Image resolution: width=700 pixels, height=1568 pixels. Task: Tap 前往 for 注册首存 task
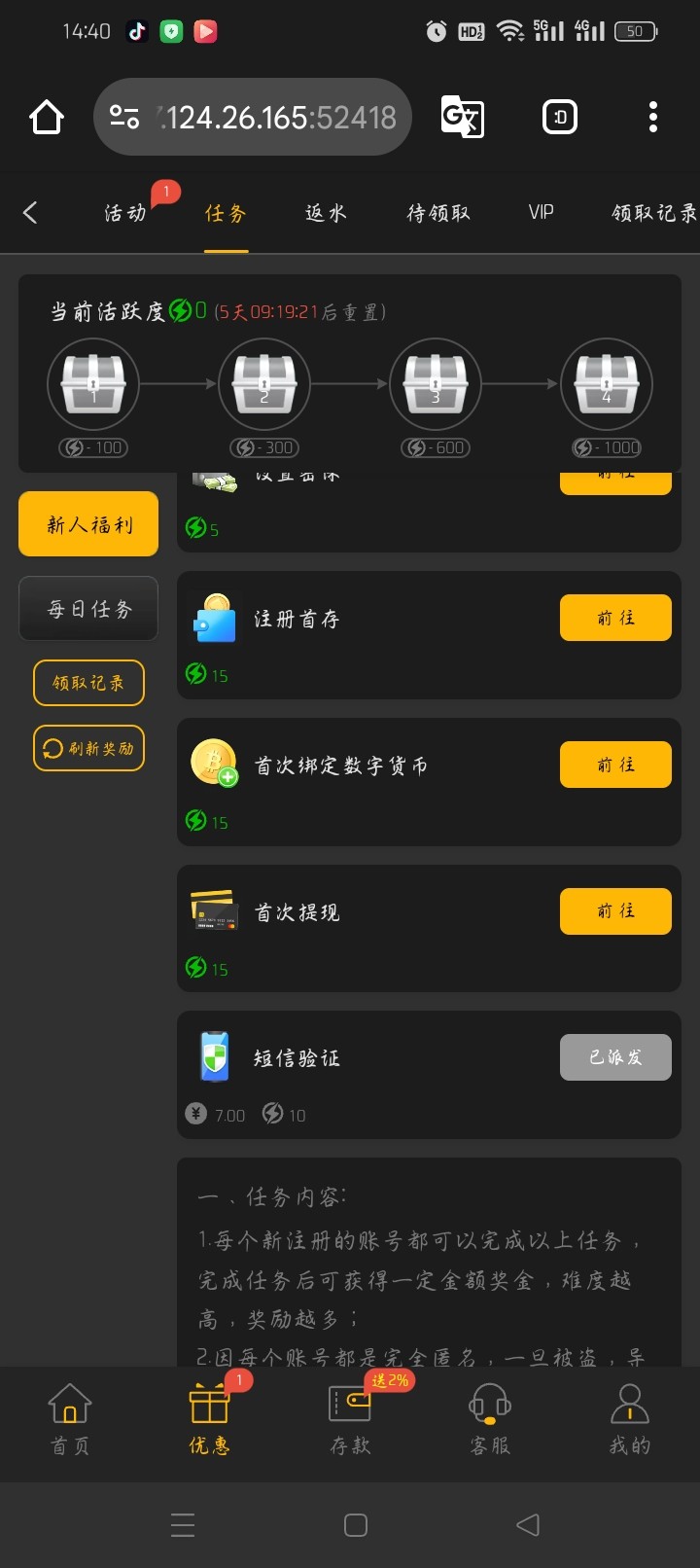click(x=615, y=618)
